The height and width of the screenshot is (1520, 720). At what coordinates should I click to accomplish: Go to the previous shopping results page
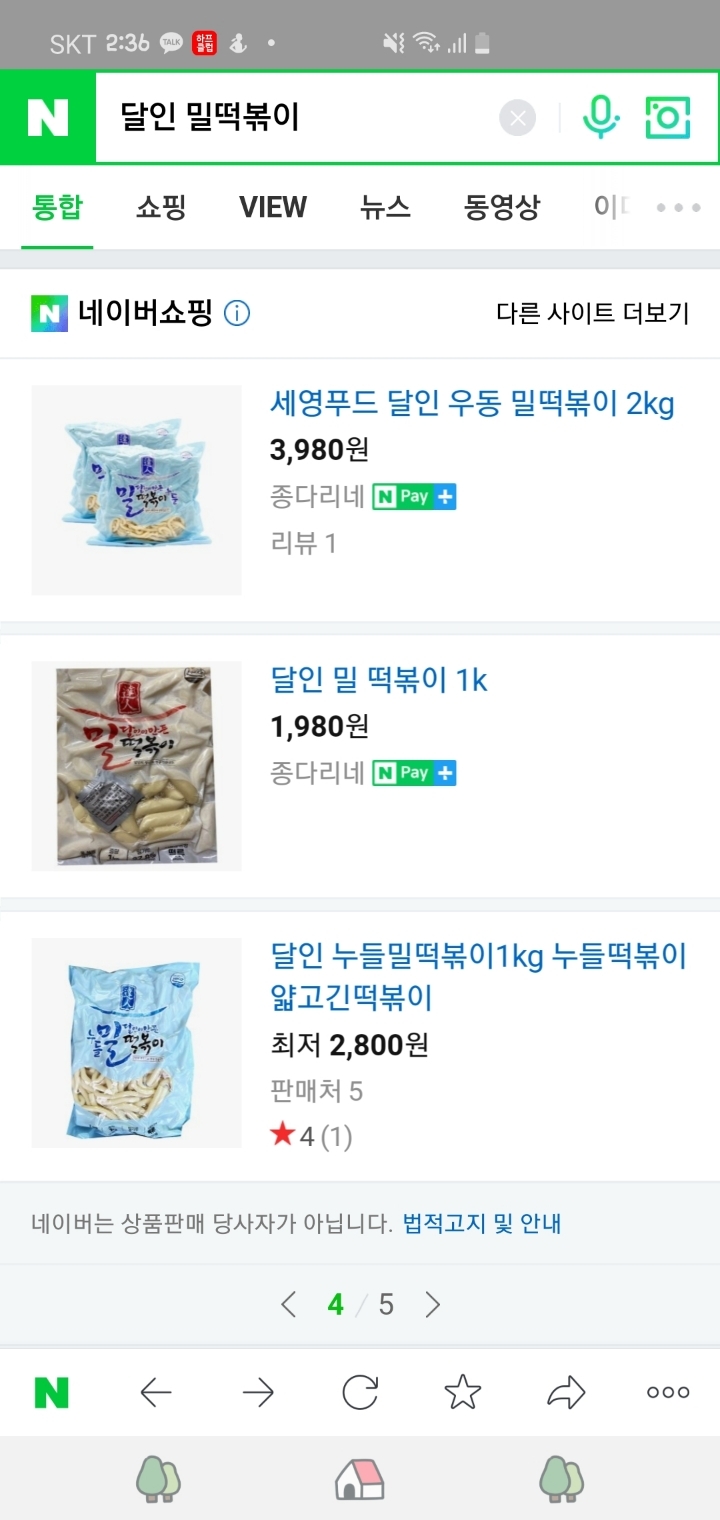click(289, 1304)
